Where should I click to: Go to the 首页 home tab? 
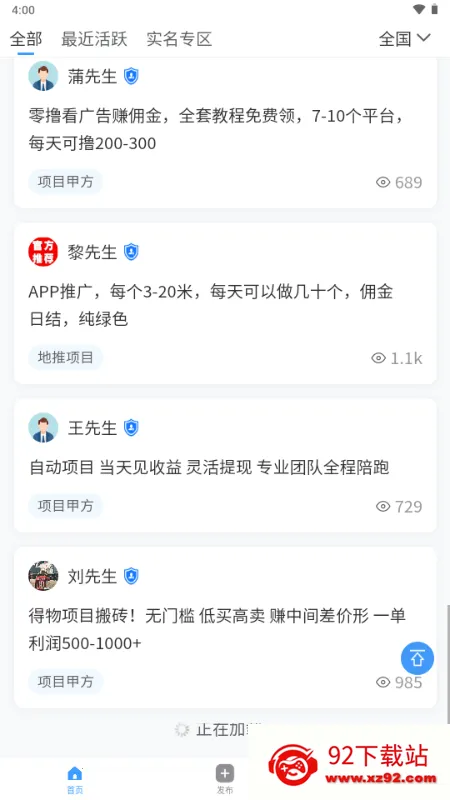(74, 780)
